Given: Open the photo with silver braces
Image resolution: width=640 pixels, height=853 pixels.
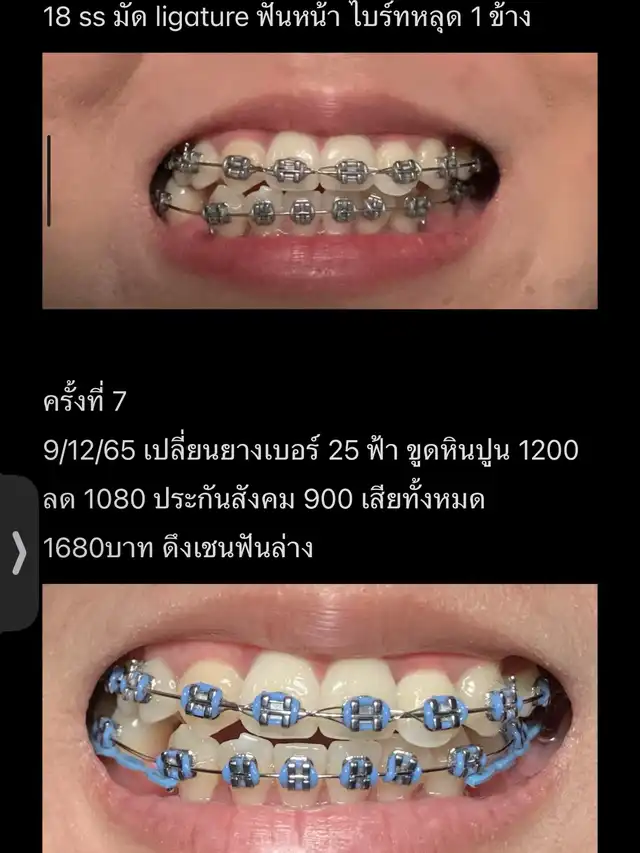Looking at the screenshot, I should [x=319, y=180].
